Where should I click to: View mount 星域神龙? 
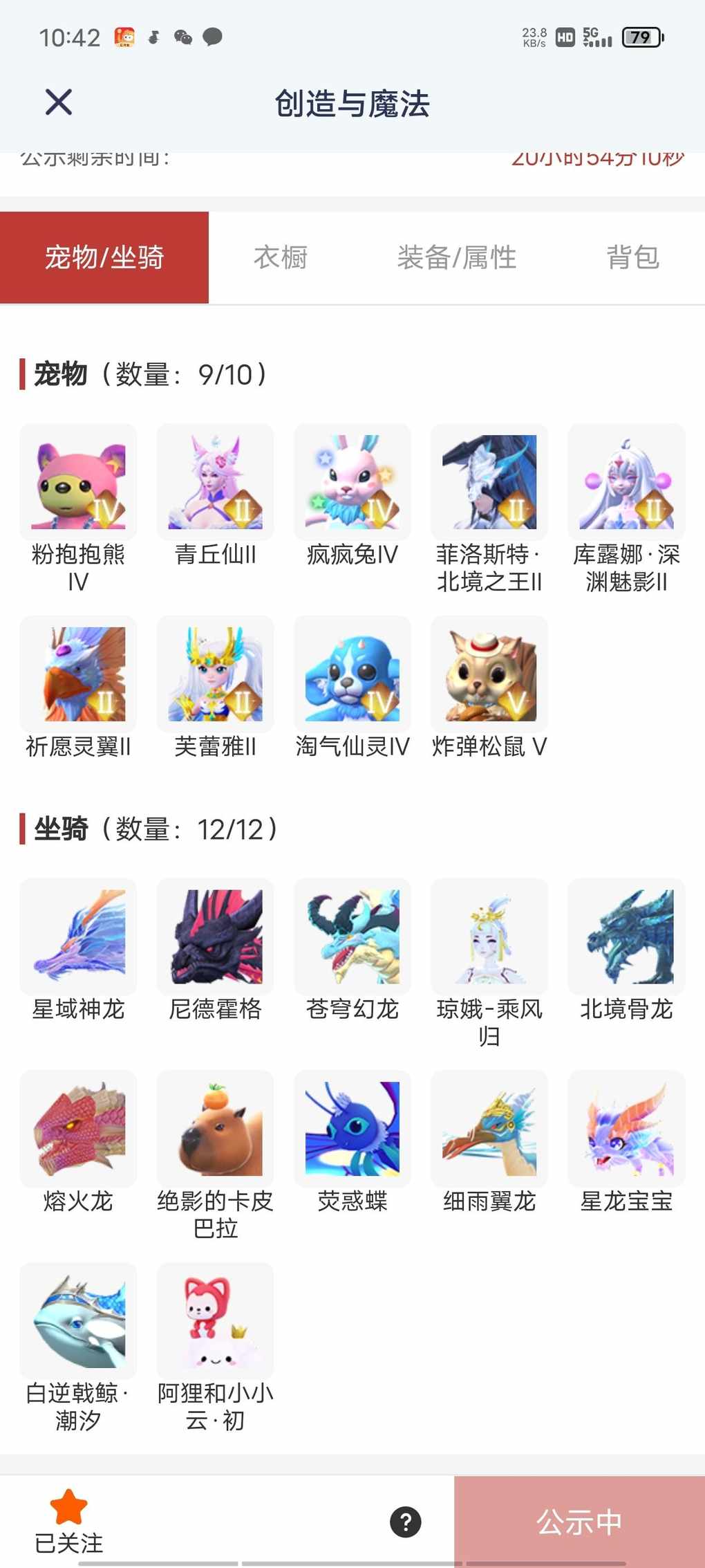pyautogui.click(x=78, y=937)
